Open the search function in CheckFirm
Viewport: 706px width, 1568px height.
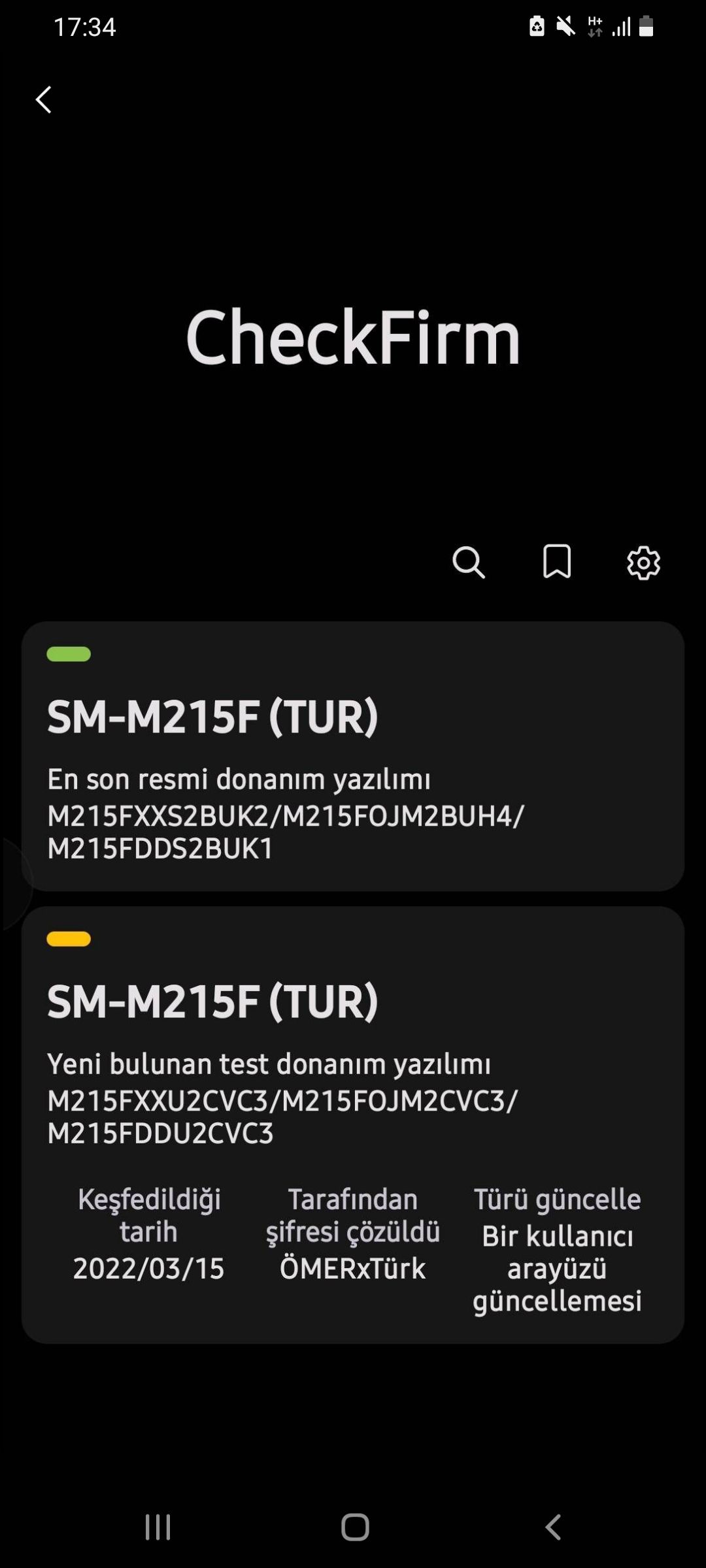pyautogui.click(x=469, y=563)
